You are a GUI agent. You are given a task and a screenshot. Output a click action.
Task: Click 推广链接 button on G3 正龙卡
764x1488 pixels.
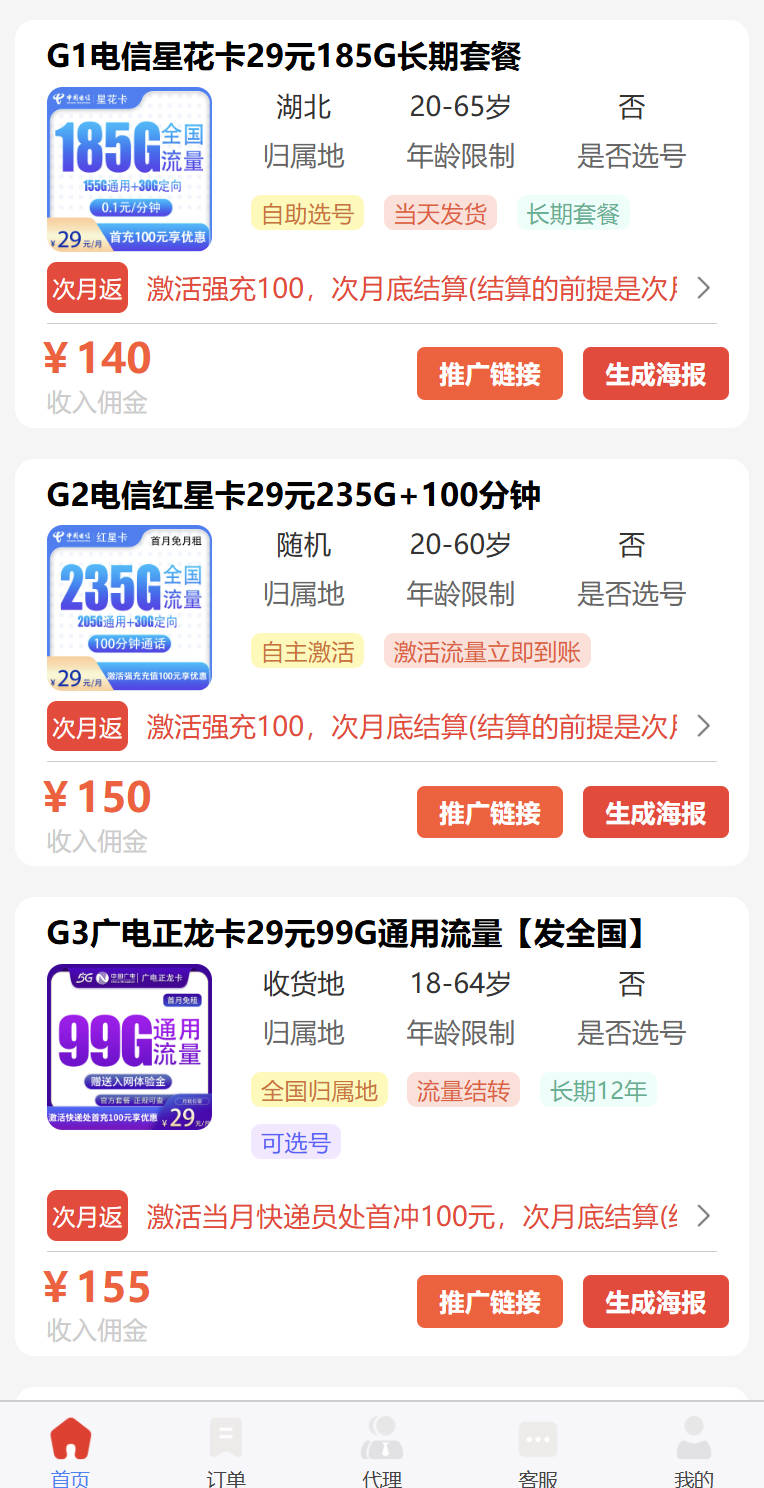pos(490,1301)
